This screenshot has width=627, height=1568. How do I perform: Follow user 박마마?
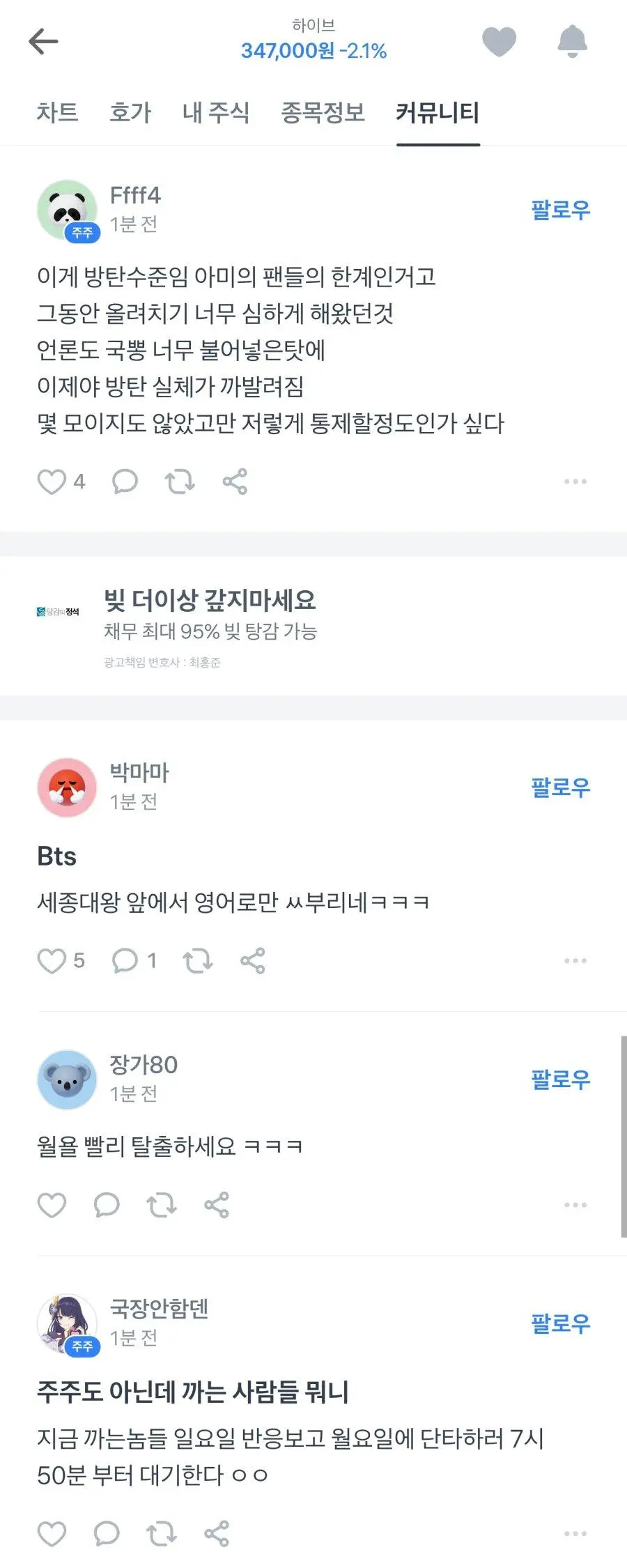(559, 787)
